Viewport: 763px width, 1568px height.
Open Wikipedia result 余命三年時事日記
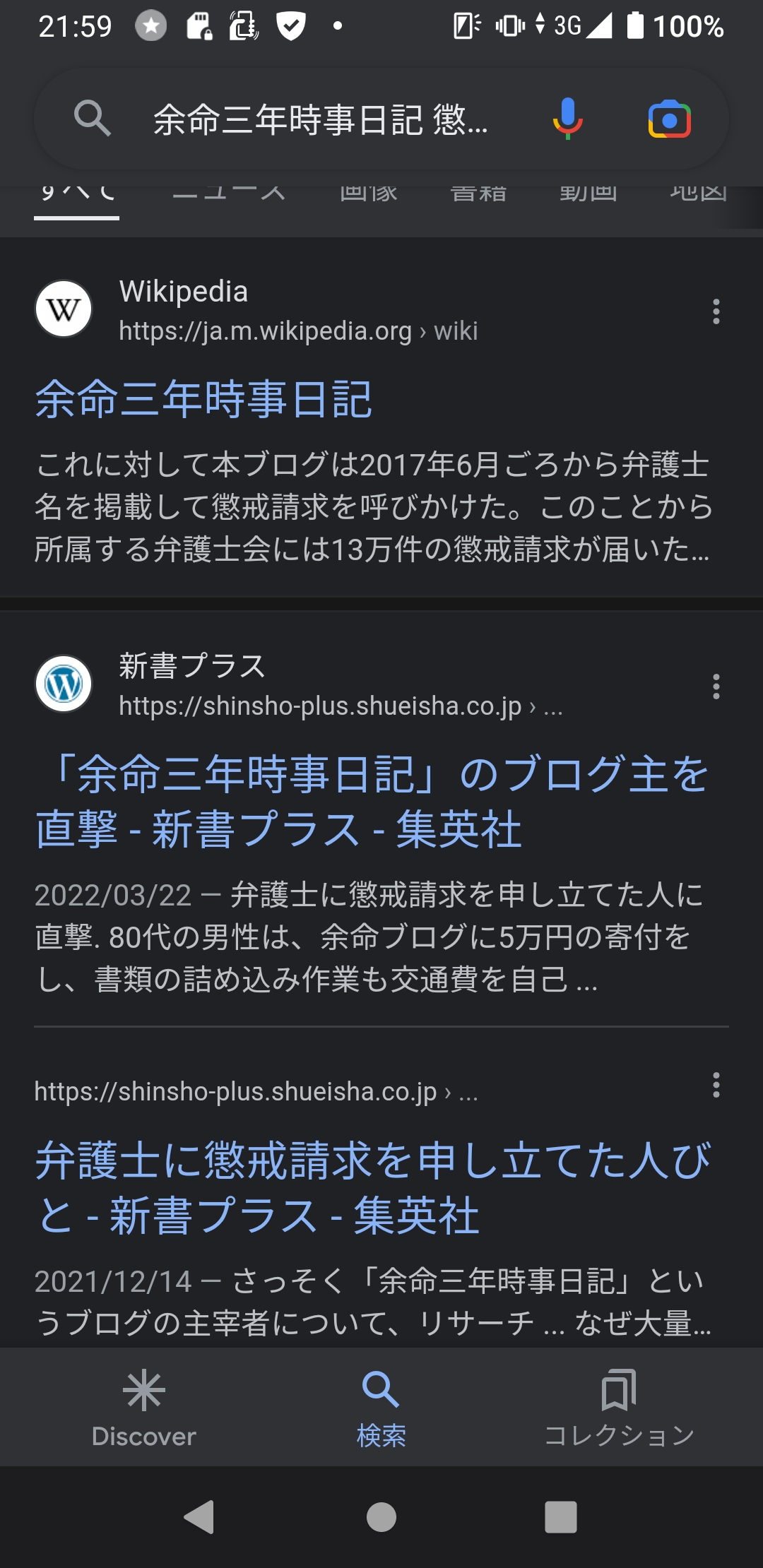(203, 399)
